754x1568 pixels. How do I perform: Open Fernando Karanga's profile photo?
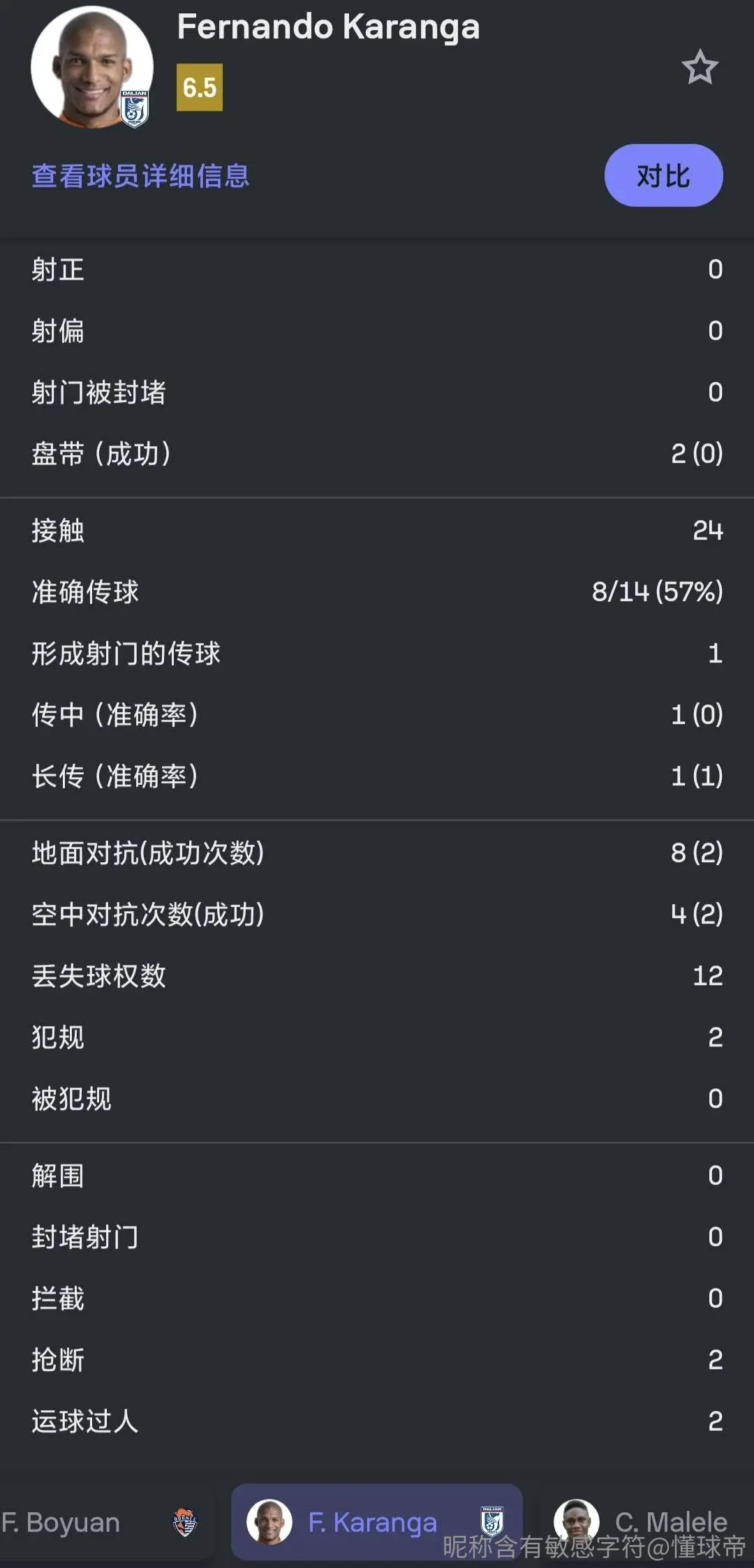click(x=92, y=67)
